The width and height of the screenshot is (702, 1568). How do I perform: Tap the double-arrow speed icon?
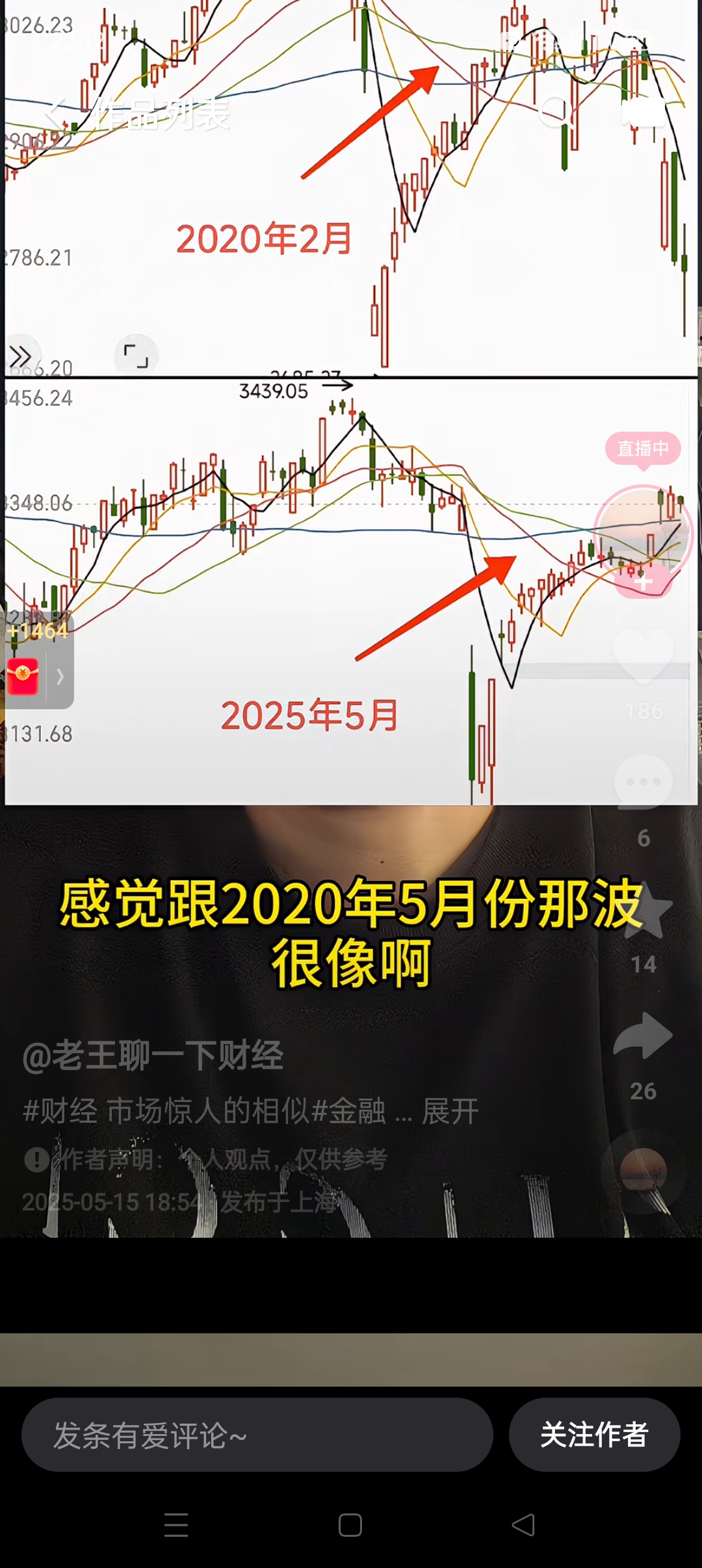click(21, 356)
